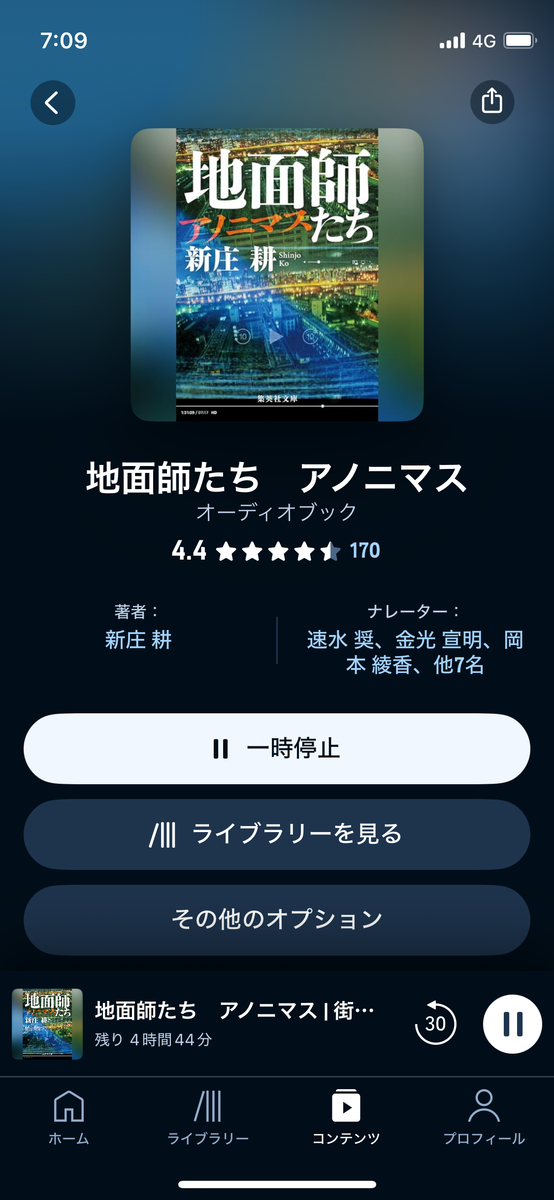554x1200 pixels.
Task: Open the 170 ratings link
Action: 364,550
